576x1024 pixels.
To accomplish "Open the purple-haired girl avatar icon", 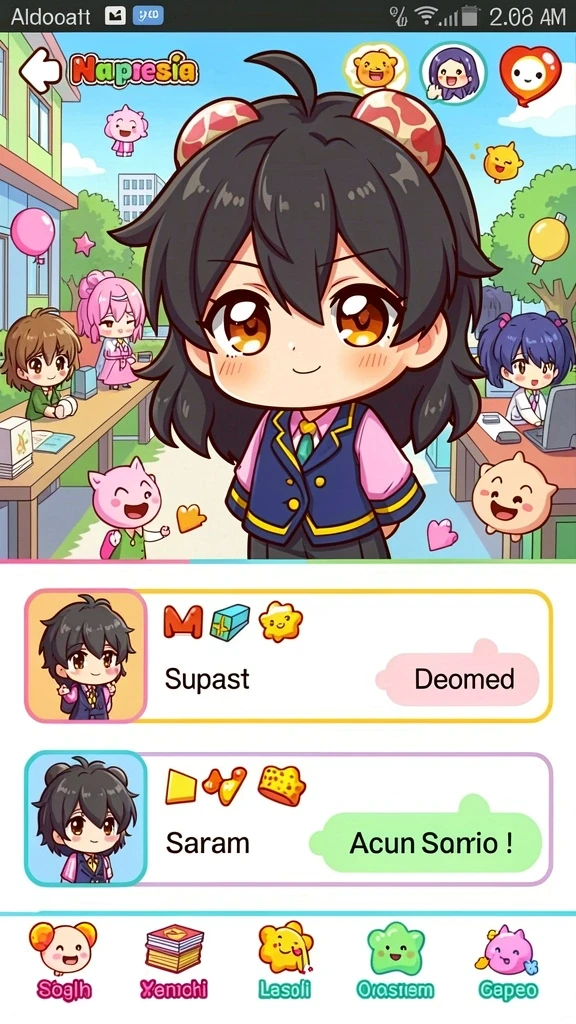I will 453,73.
